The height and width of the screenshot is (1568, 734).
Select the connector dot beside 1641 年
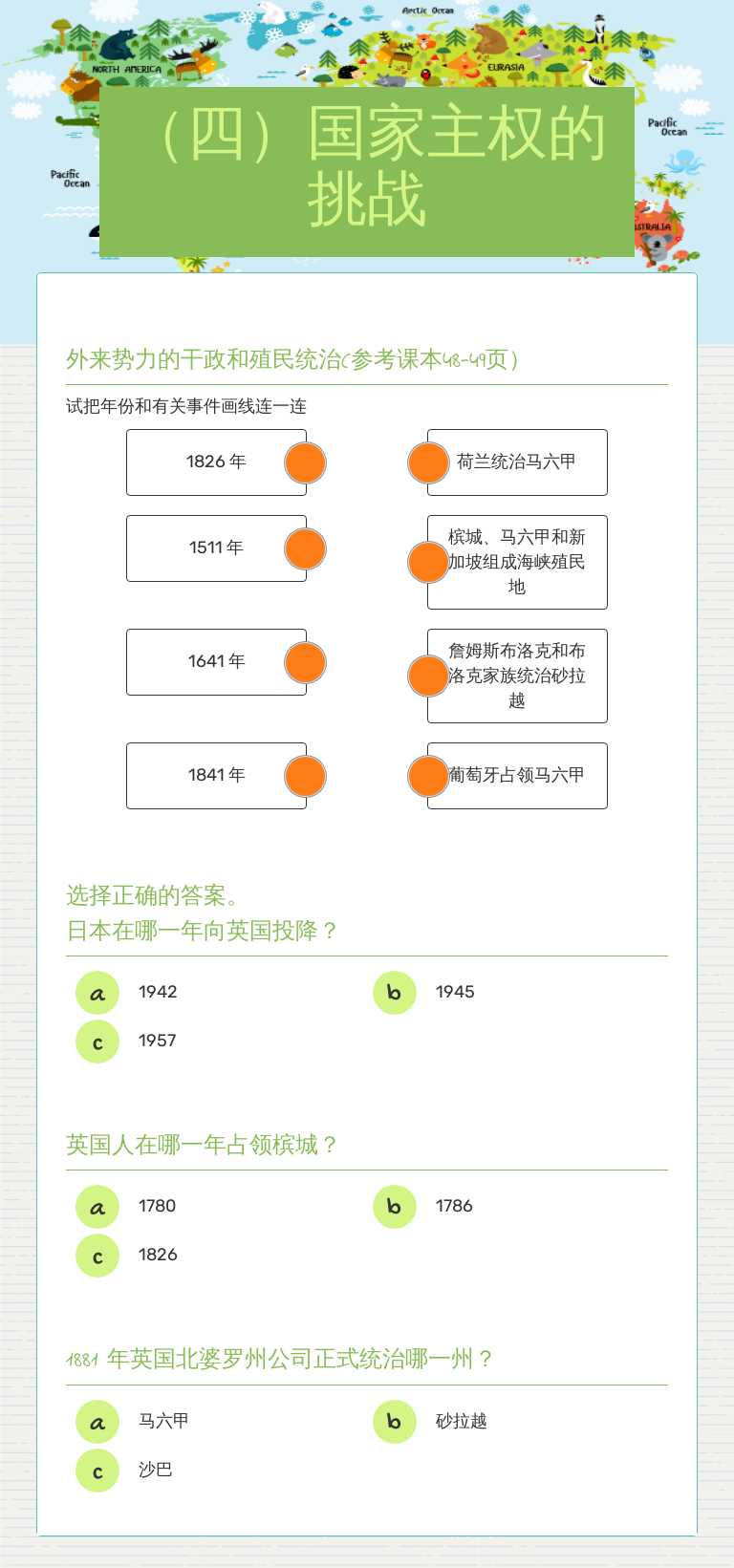point(304,661)
